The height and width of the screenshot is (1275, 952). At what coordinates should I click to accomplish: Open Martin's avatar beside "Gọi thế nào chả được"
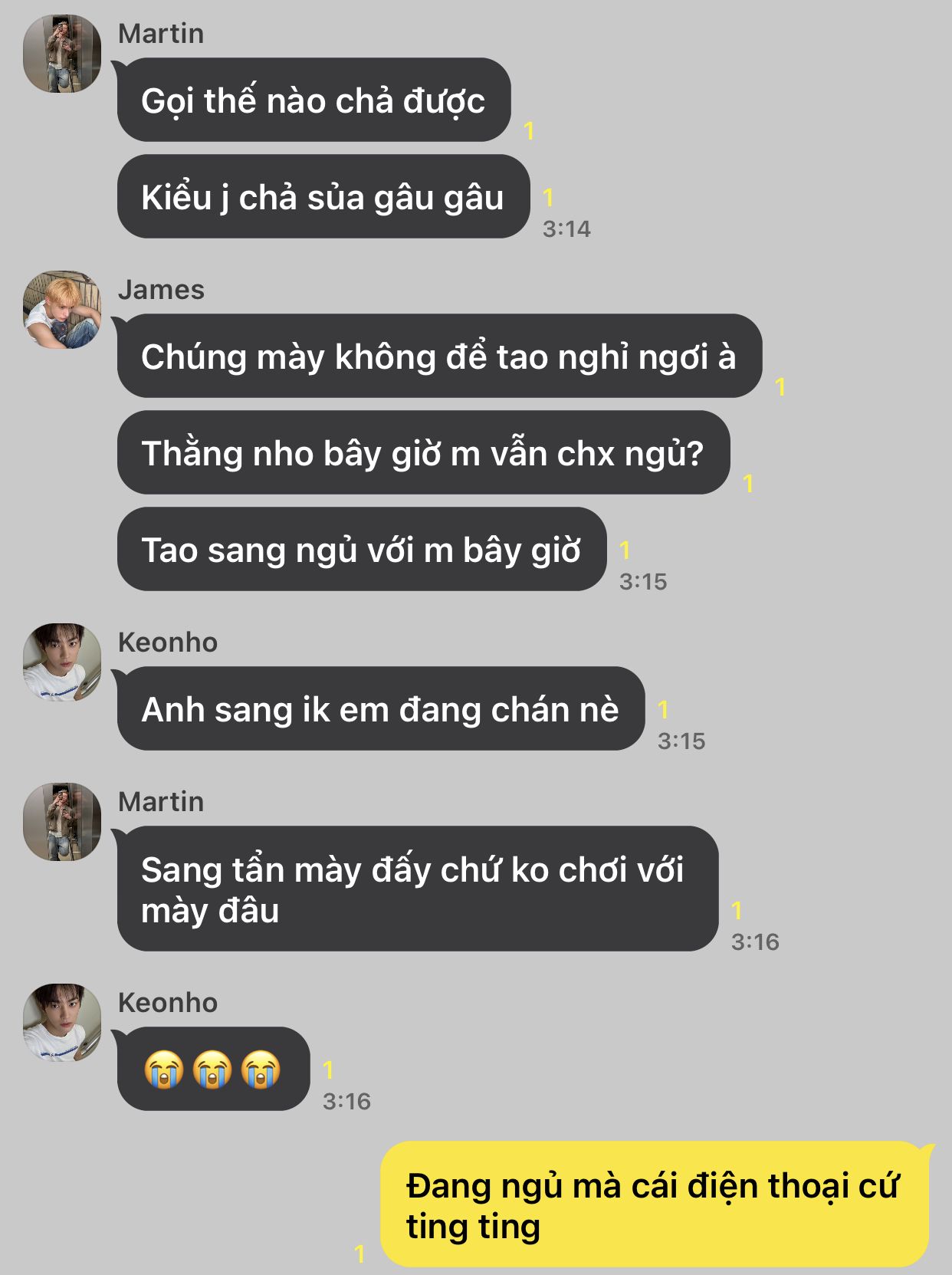point(62,54)
